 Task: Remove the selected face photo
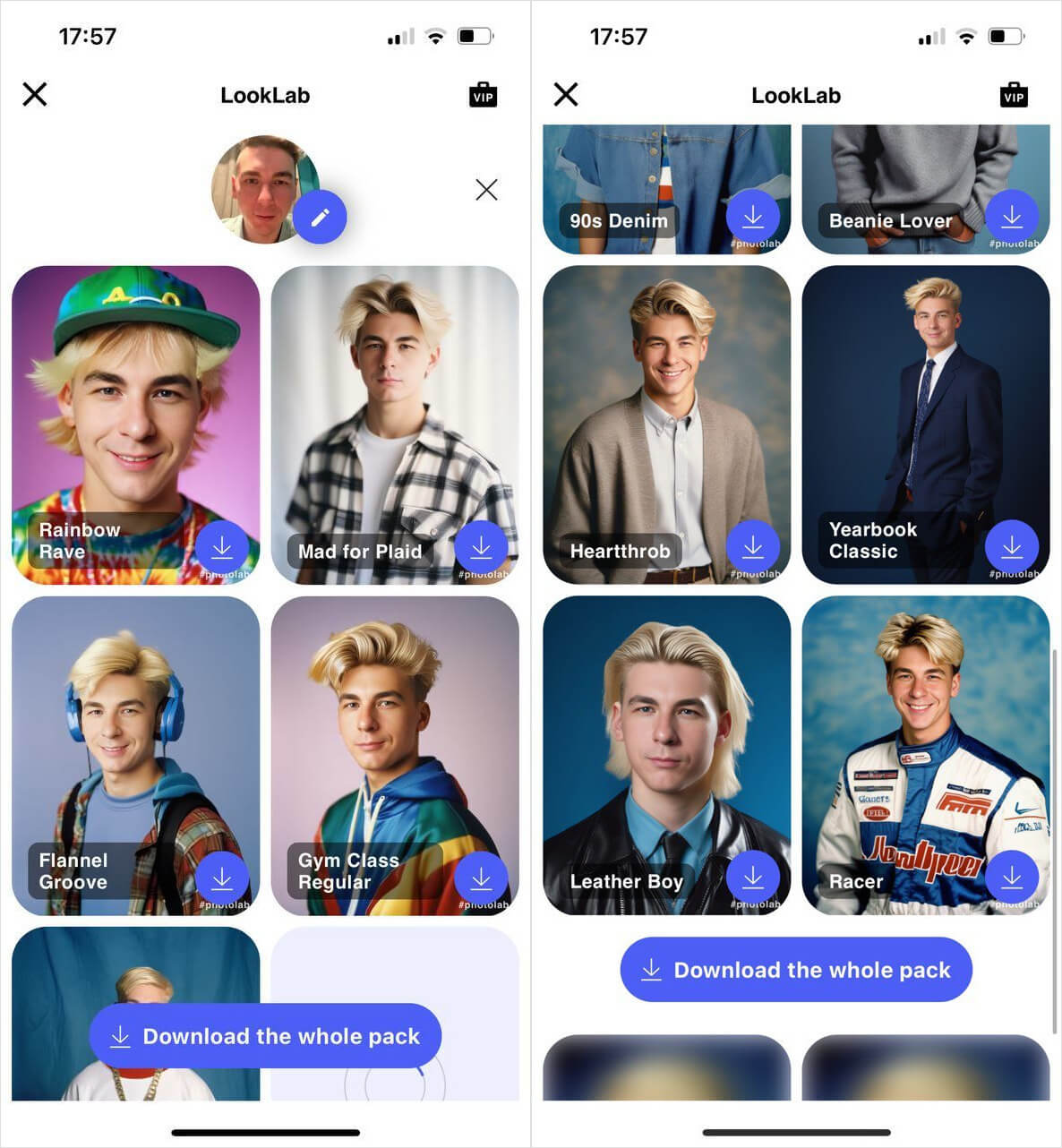point(486,189)
